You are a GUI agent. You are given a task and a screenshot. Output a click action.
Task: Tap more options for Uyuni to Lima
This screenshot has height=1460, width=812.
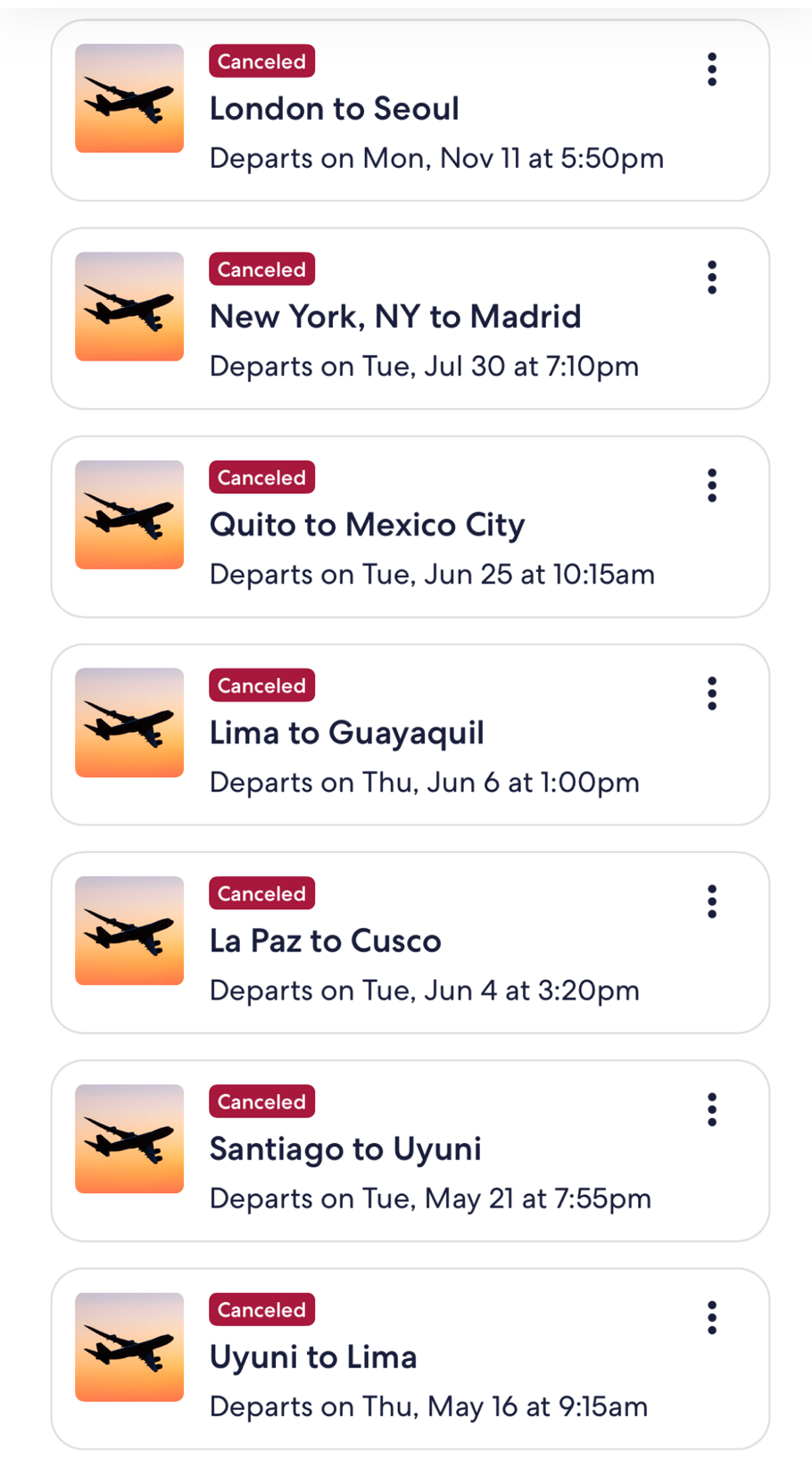pyautogui.click(x=711, y=1317)
